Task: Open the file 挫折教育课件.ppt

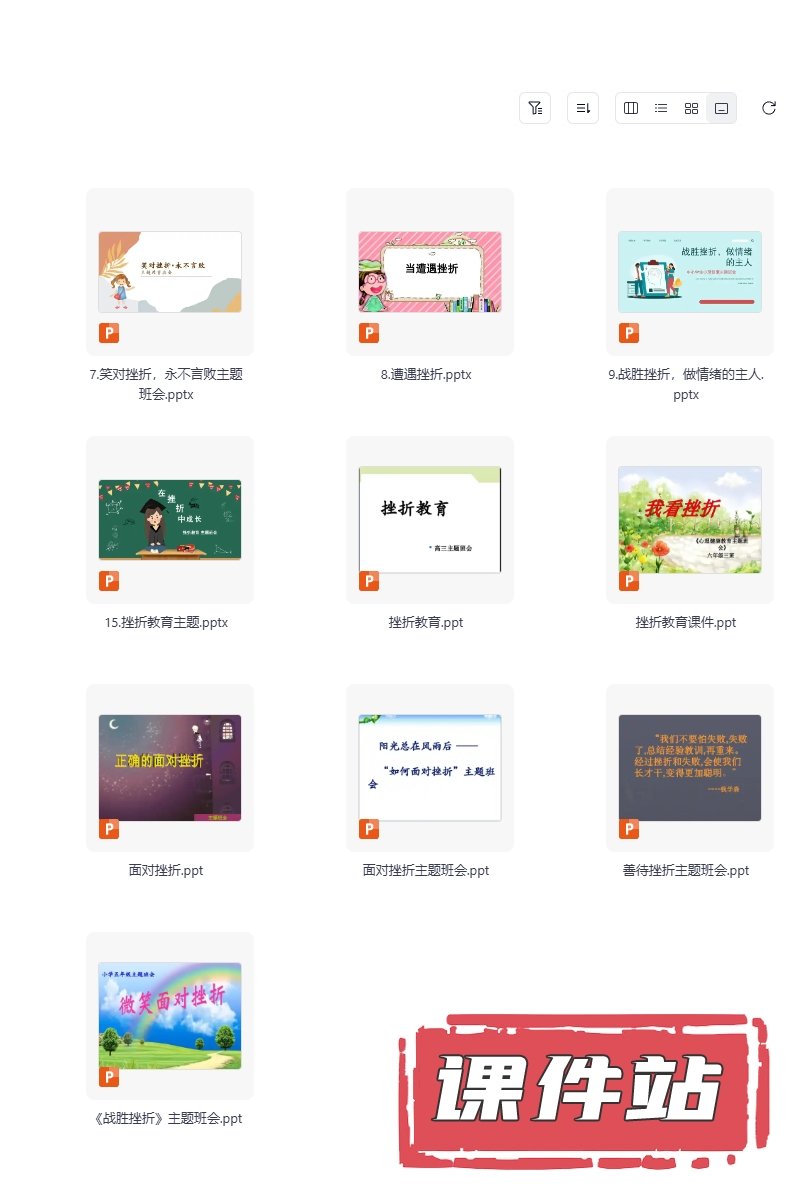Action: click(690, 520)
